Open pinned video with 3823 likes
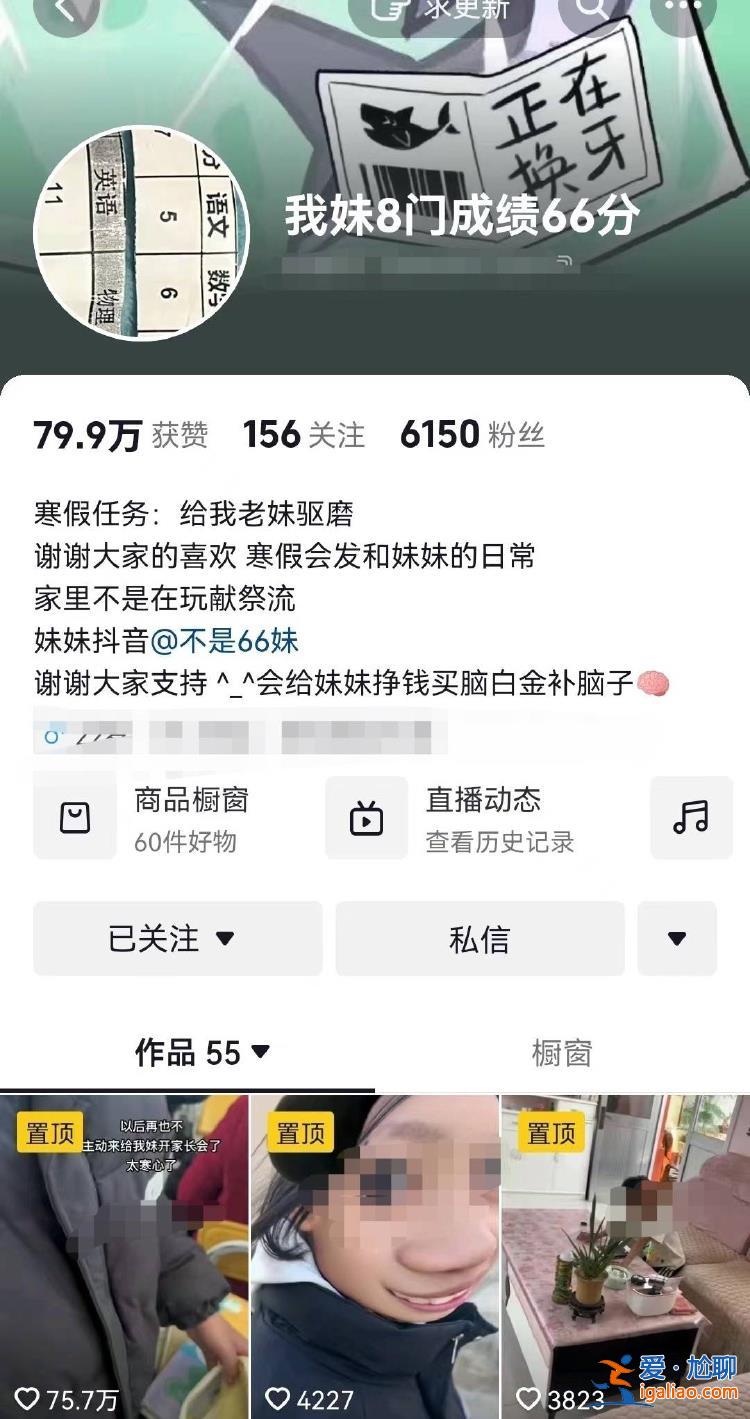Screen dimensions: 750x1419 pyautogui.click(x=626, y=1256)
